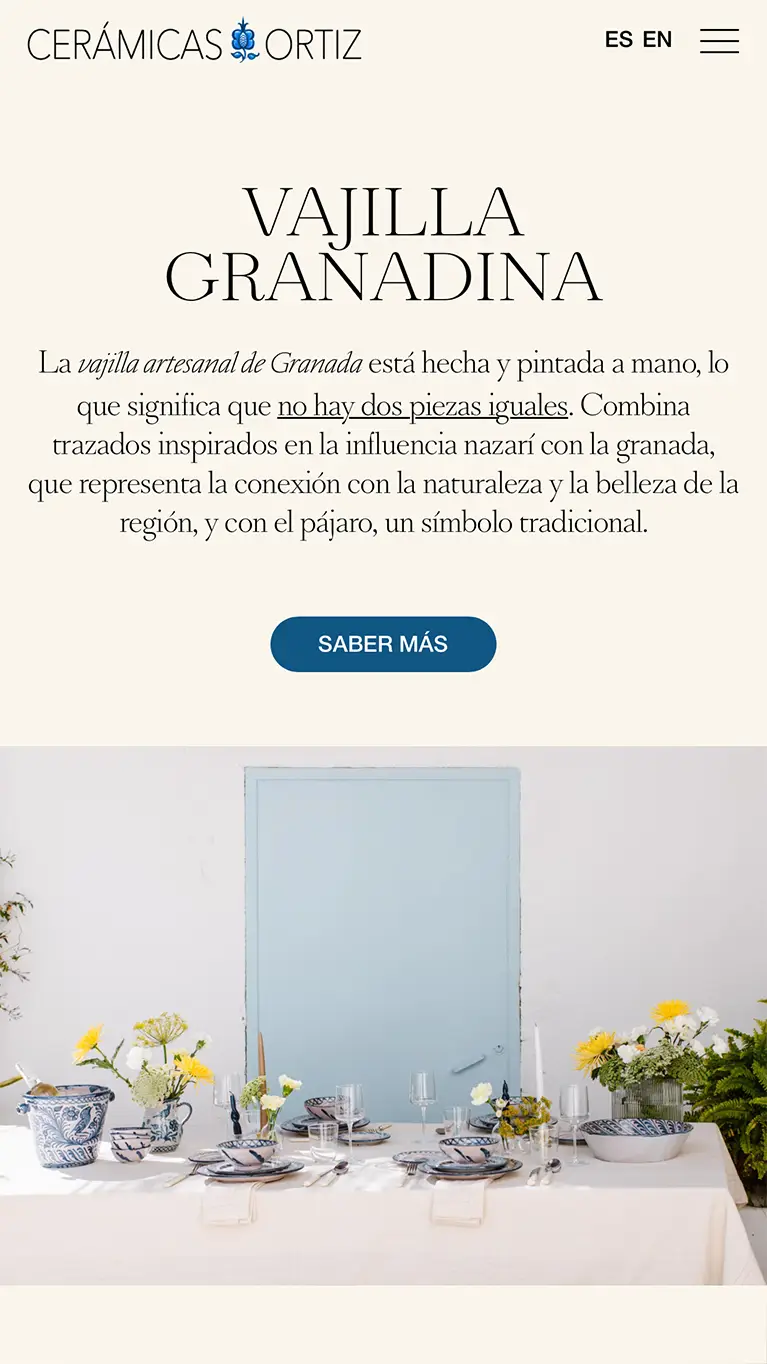Go to home via Cerámicas Ortiz logo
Image resolution: width=767 pixels, height=1364 pixels.
(x=194, y=42)
